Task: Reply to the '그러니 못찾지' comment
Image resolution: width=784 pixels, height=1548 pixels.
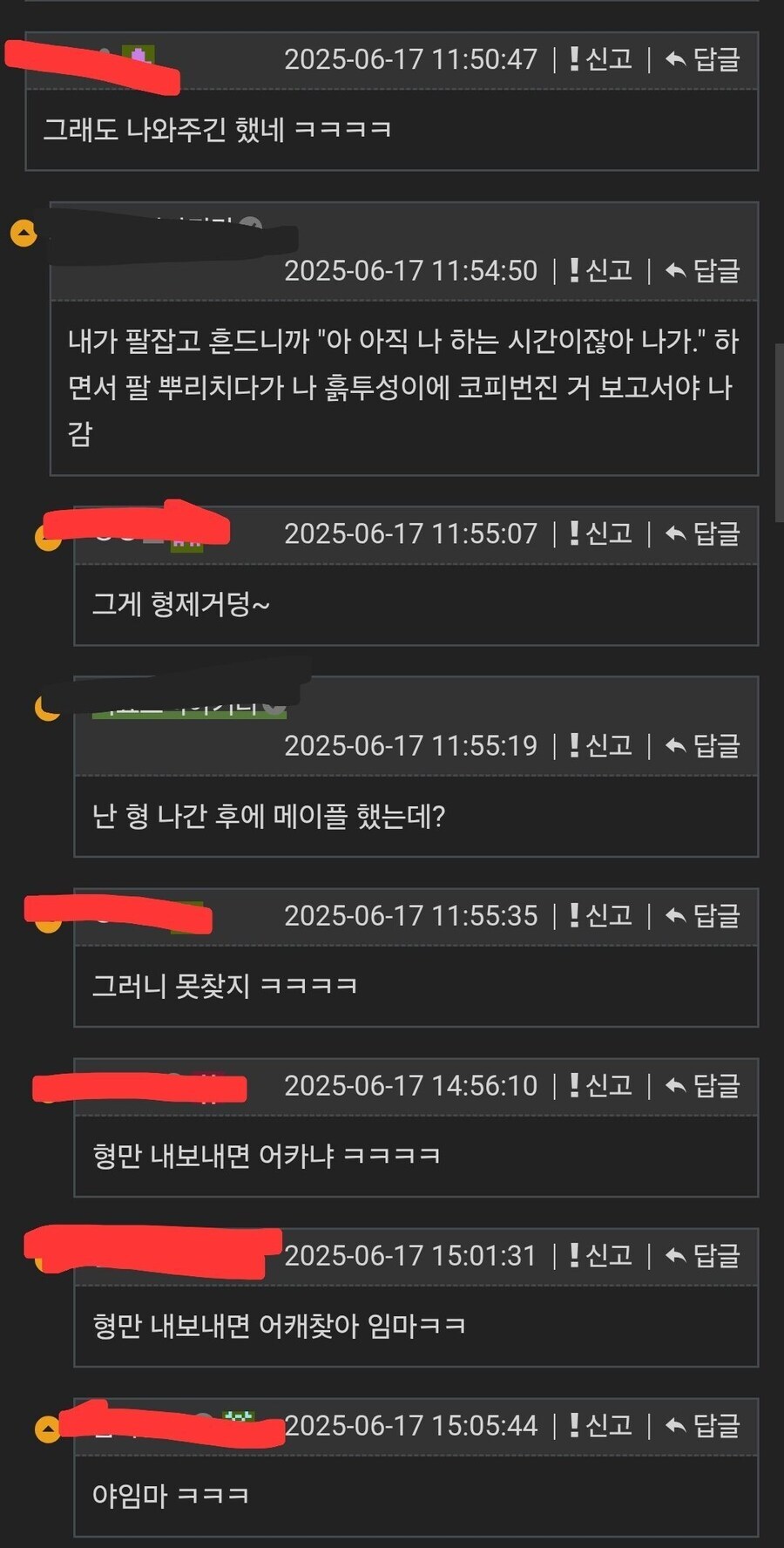Action: point(703,916)
